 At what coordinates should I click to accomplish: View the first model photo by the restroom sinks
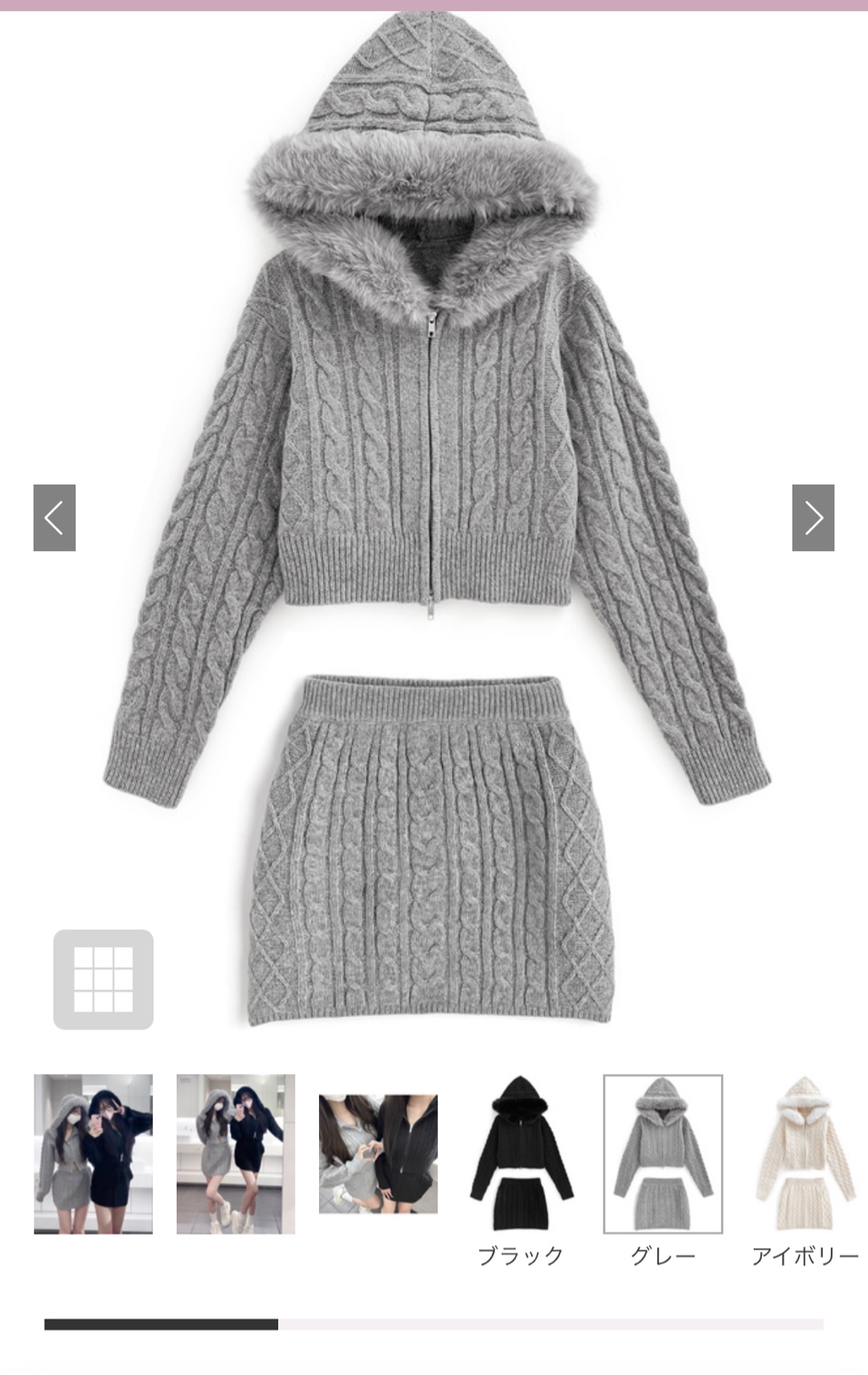(93, 1153)
